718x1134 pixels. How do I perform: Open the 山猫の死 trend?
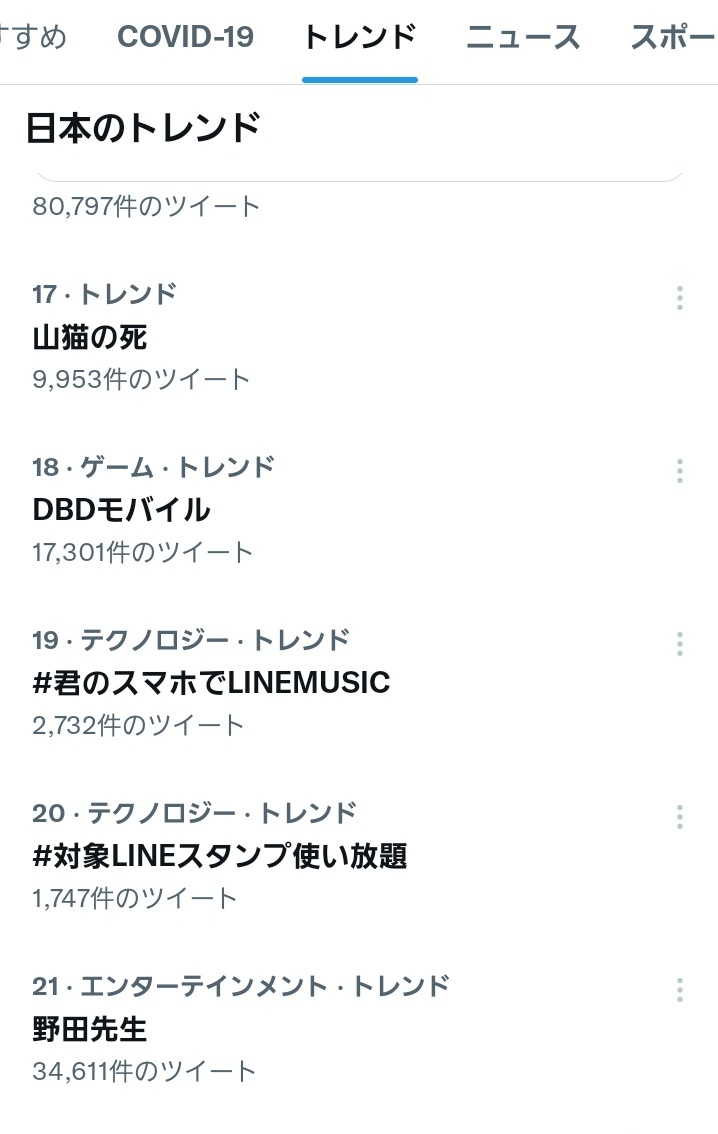90,337
